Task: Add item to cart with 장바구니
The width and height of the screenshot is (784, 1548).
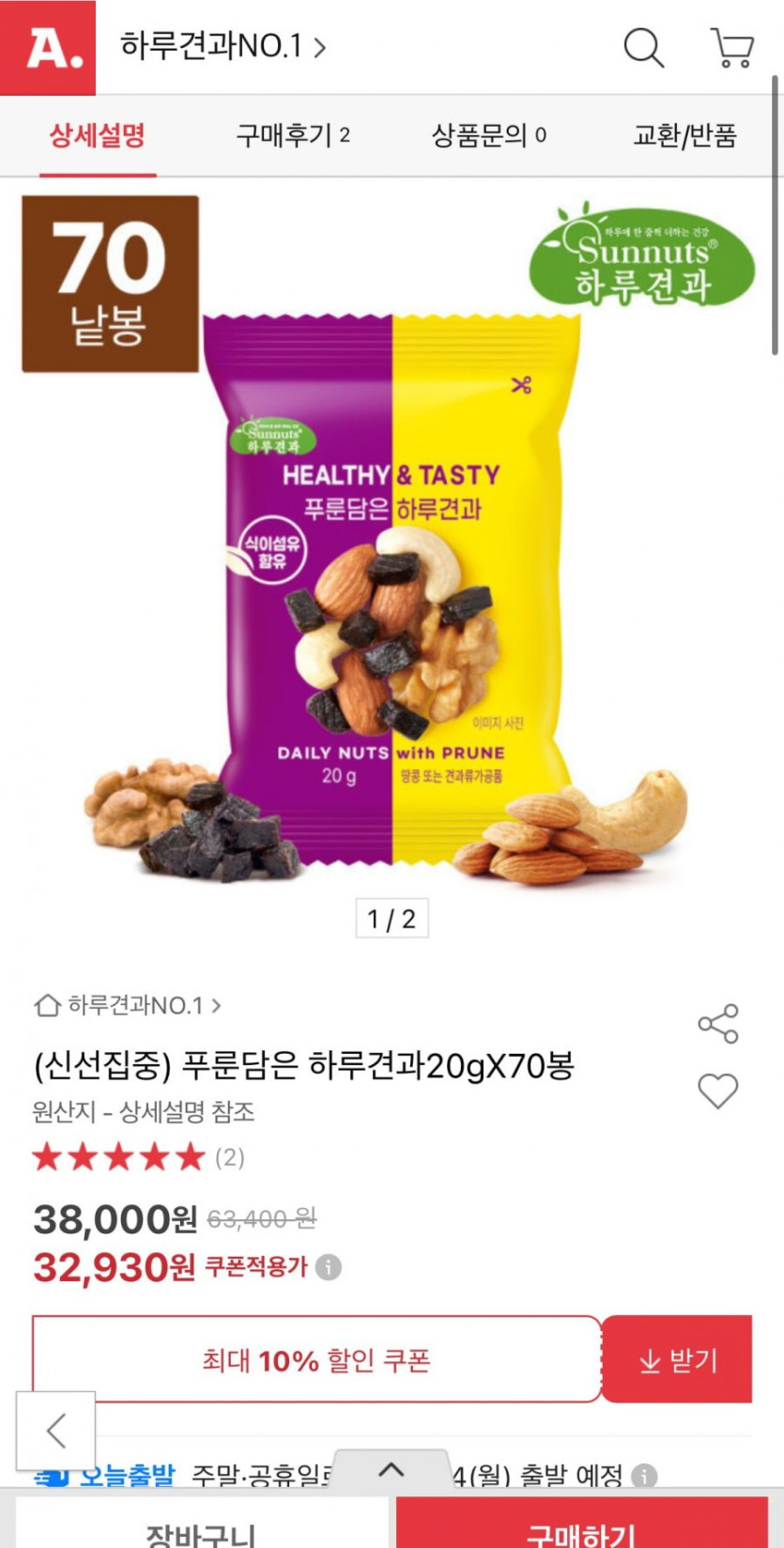Action: coord(201,1531)
